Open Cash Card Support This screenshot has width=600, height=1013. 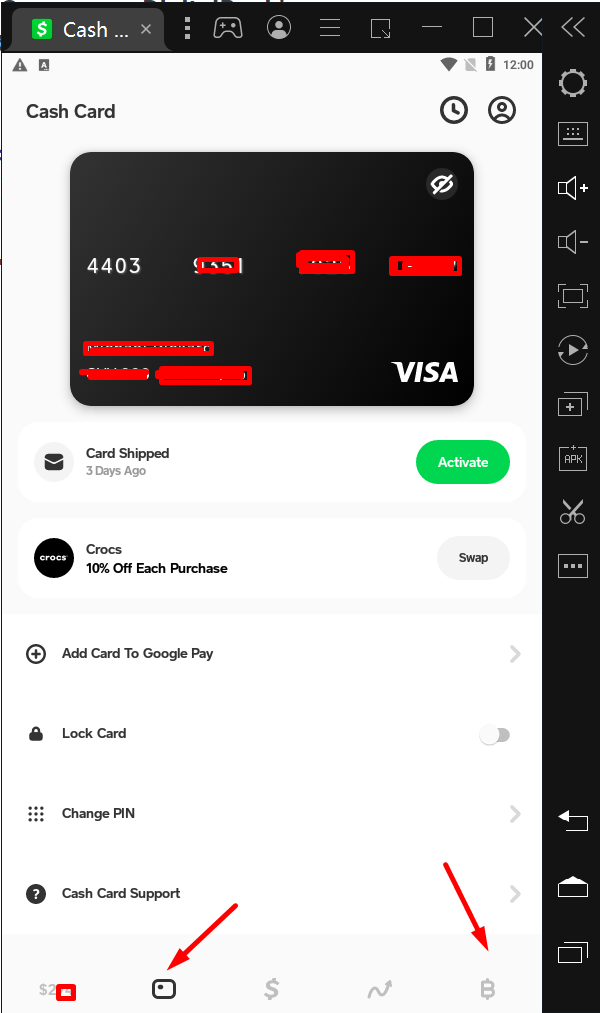(x=272, y=894)
